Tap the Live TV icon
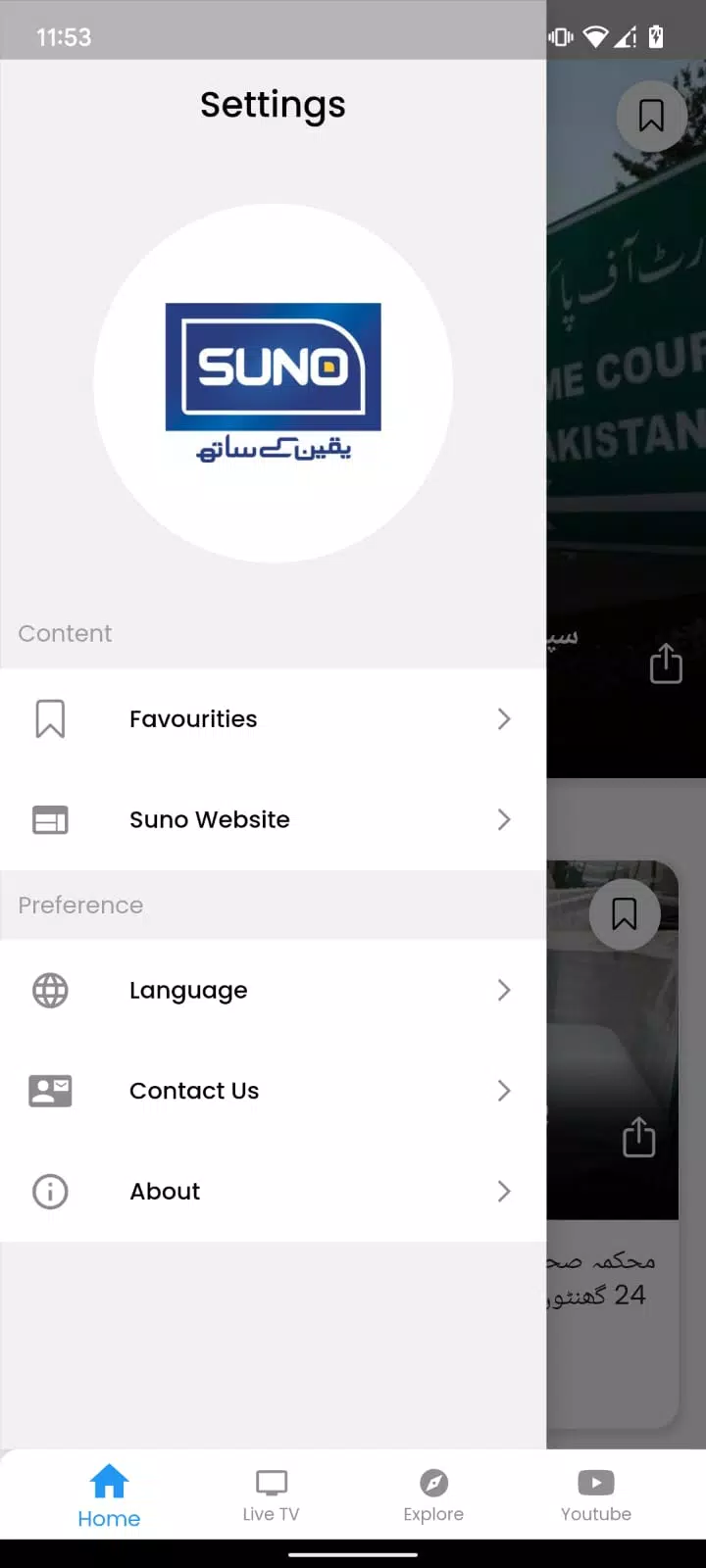 [x=271, y=1482]
